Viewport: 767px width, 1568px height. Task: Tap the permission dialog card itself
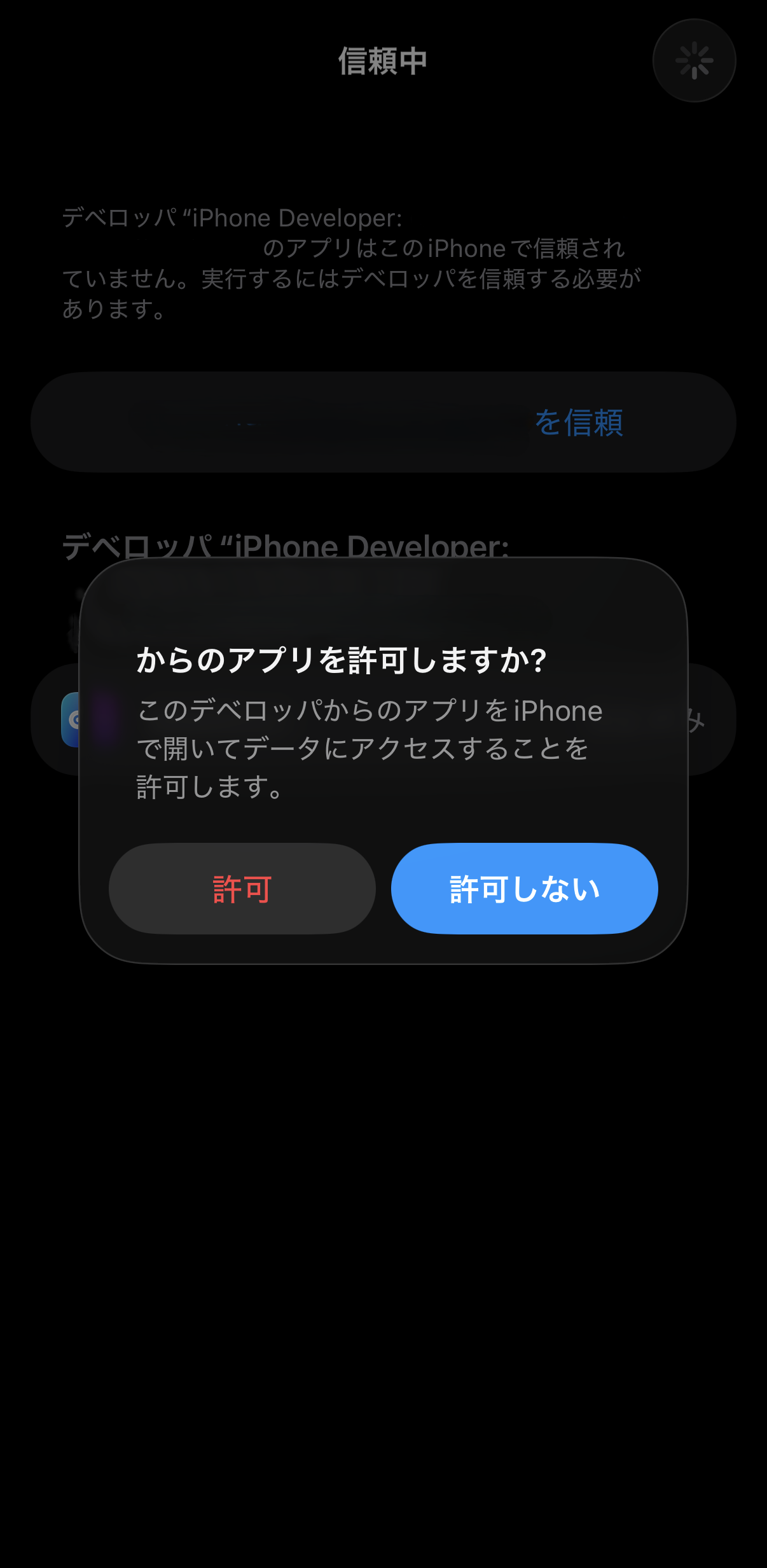pos(383,763)
